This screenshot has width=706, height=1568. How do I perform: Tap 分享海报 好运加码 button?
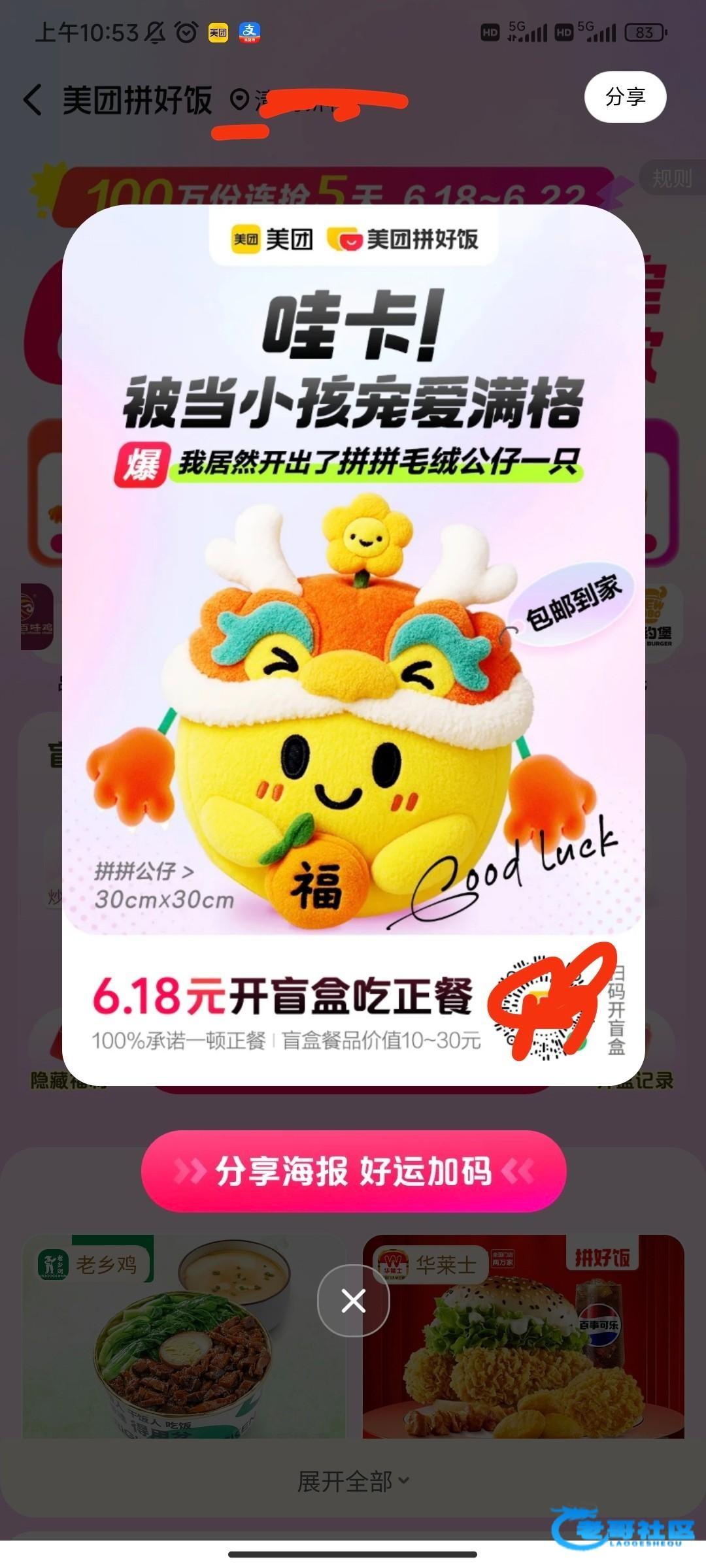click(353, 1171)
